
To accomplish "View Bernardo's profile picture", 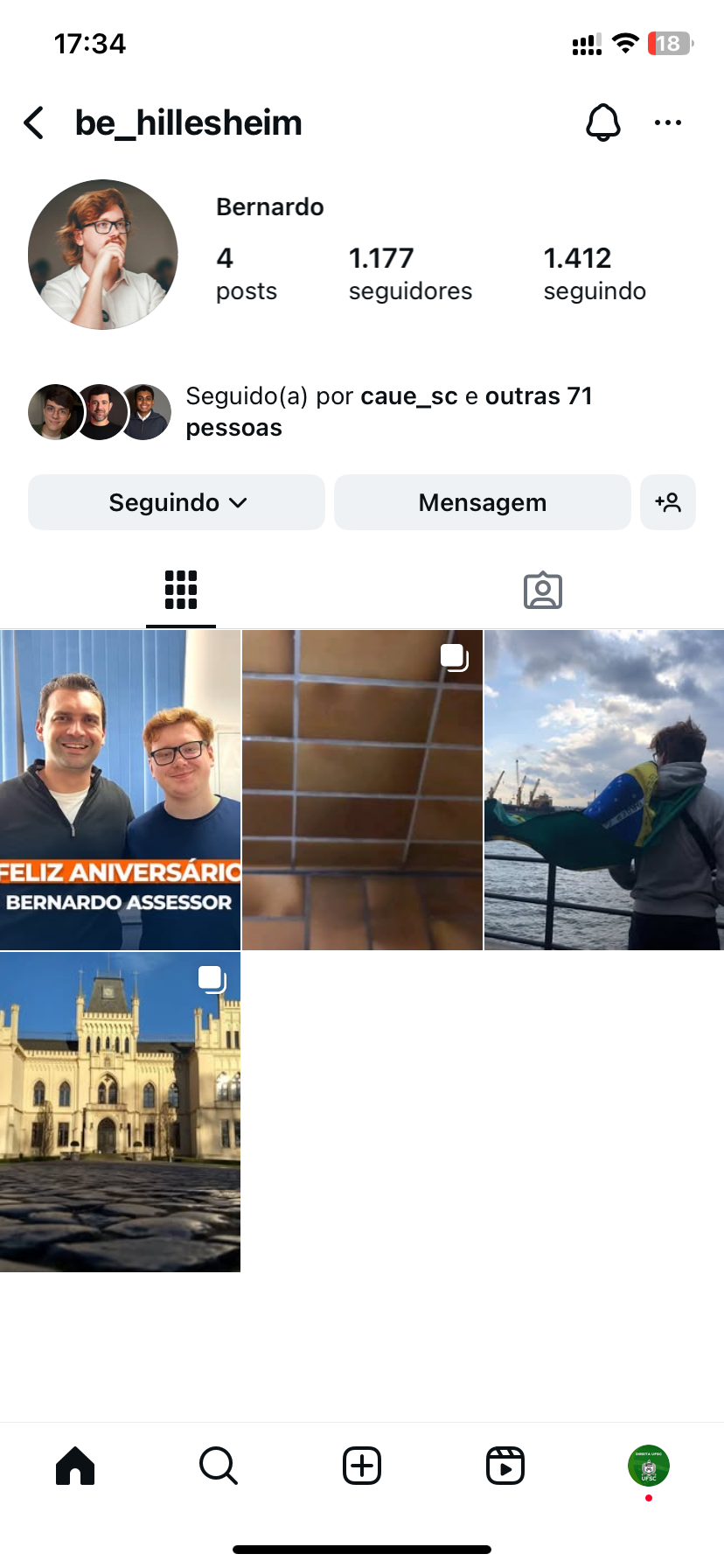I will pos(103,255).
